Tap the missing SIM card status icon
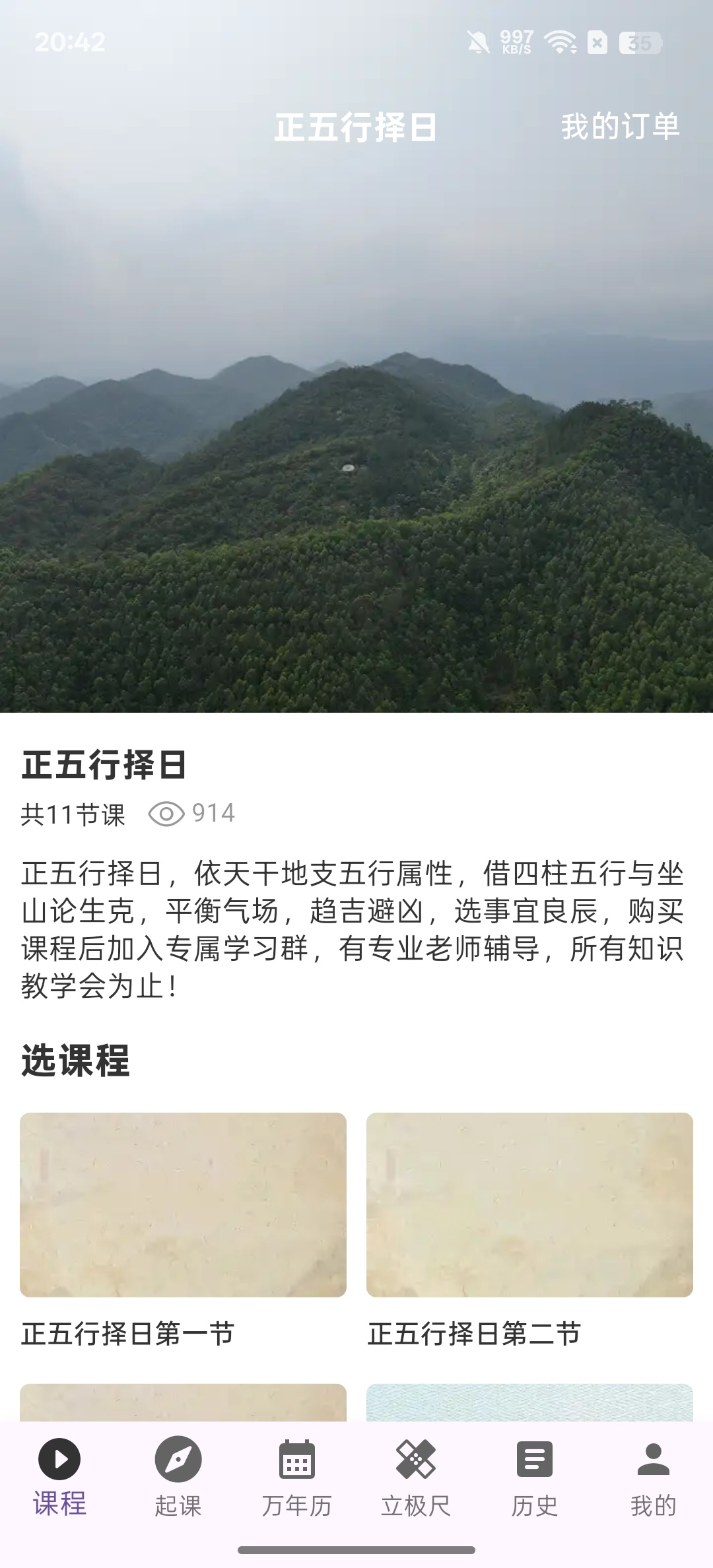Screen dimensions: 713x1568 [597, 42]
